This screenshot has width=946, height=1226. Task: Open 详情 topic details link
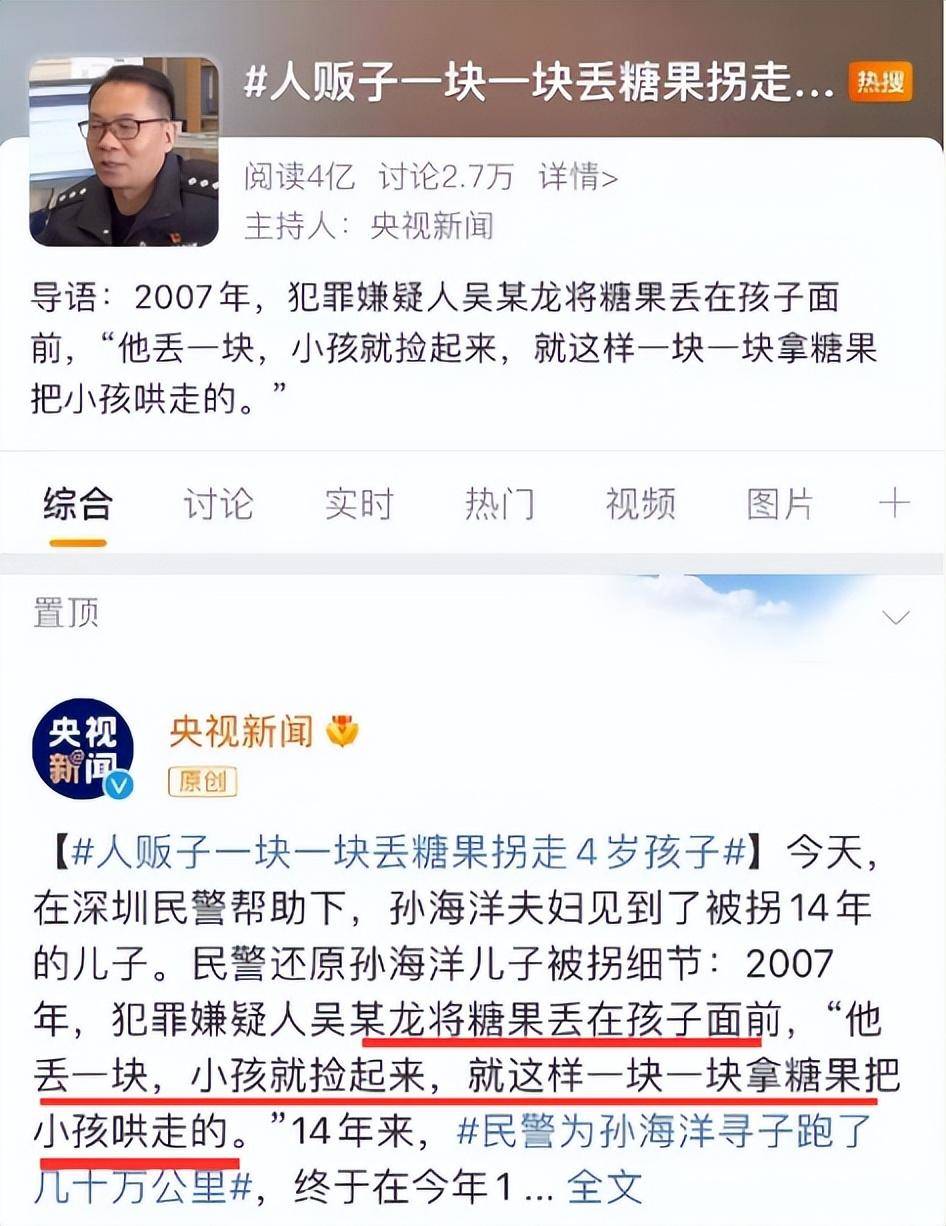point(577,178)
